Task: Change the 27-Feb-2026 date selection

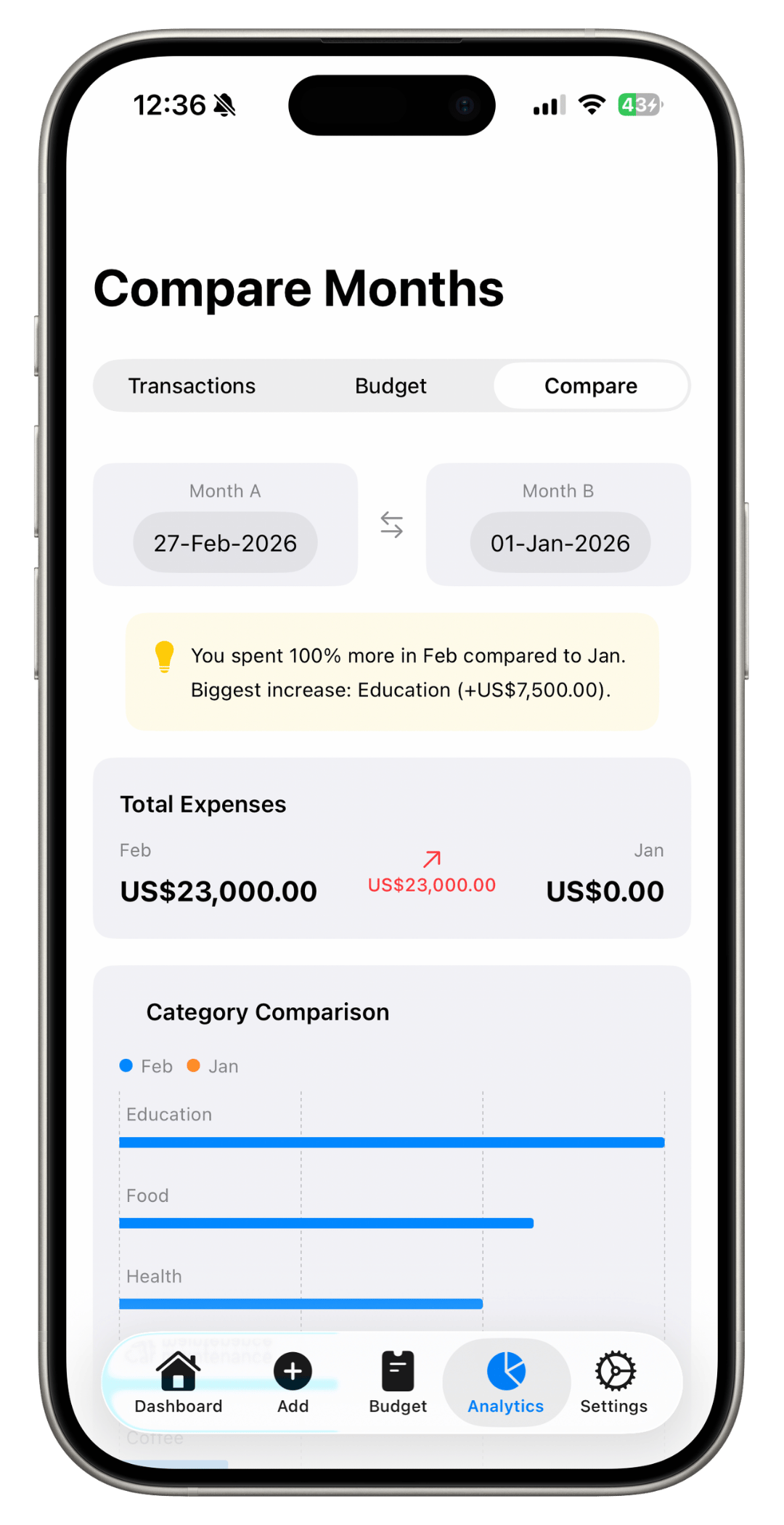Action: [225, 542]
